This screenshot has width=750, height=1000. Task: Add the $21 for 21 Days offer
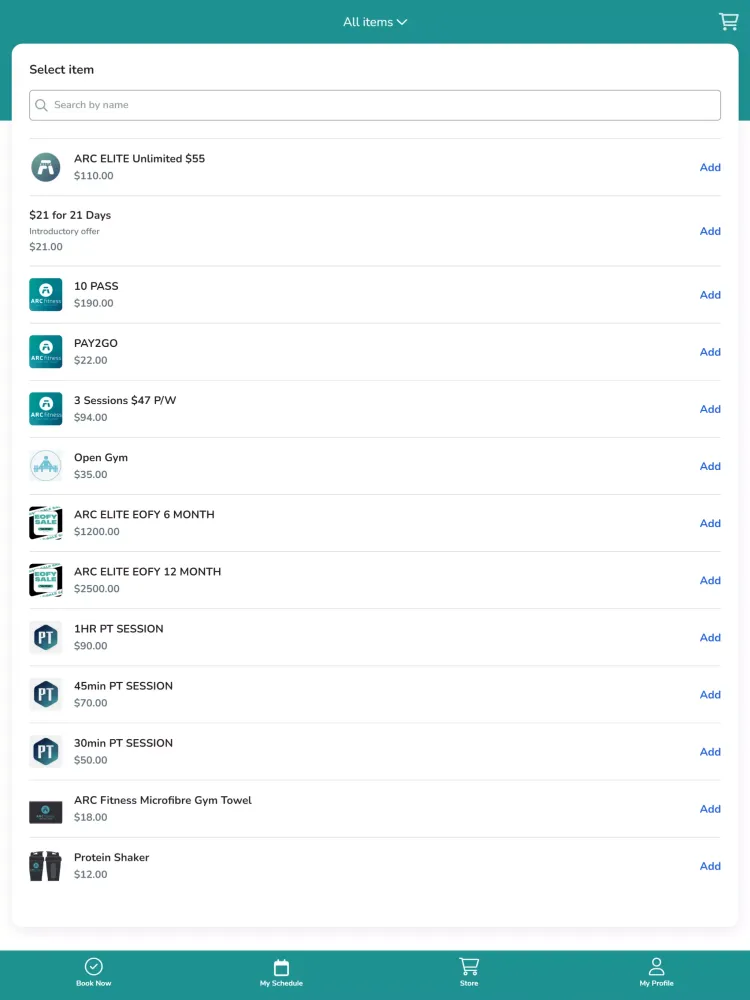(710, 231)
